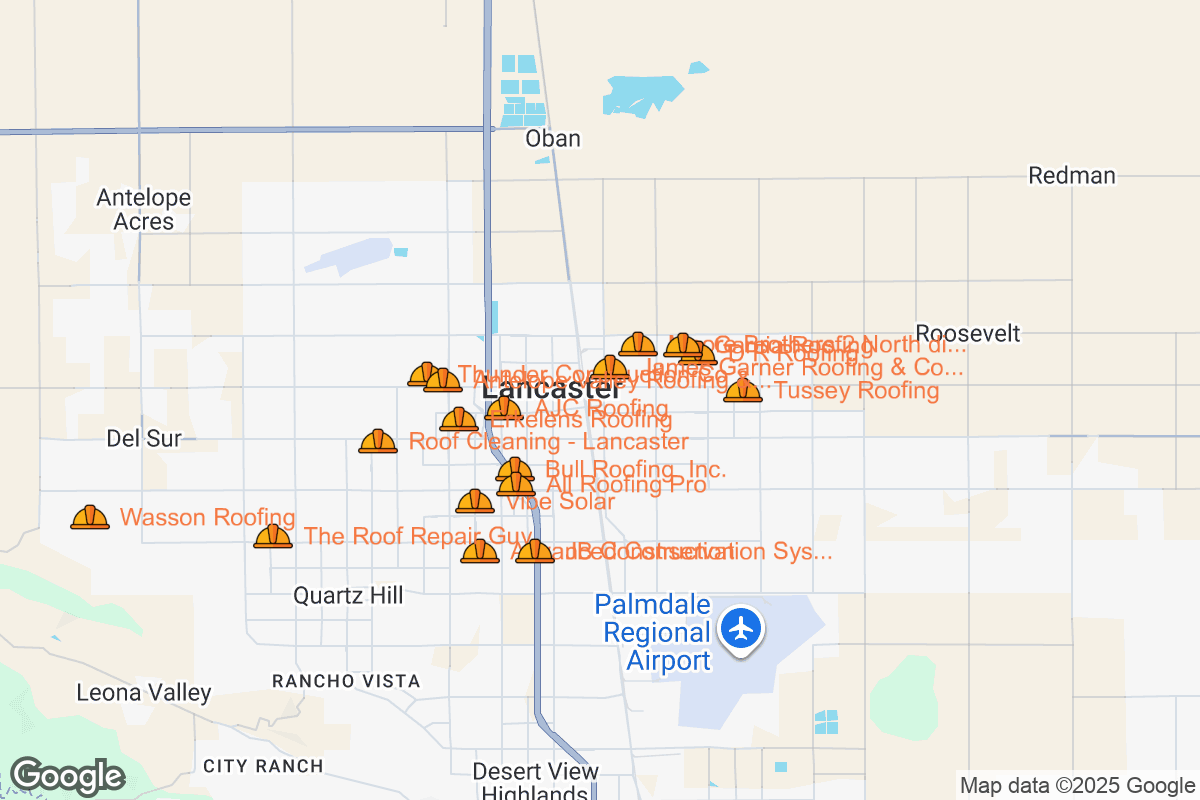Tap the Roof Cleaning - Lancaster pin
Image resolution: width=1200 pixels, height=800 pixels.
(x=378, y=441)
